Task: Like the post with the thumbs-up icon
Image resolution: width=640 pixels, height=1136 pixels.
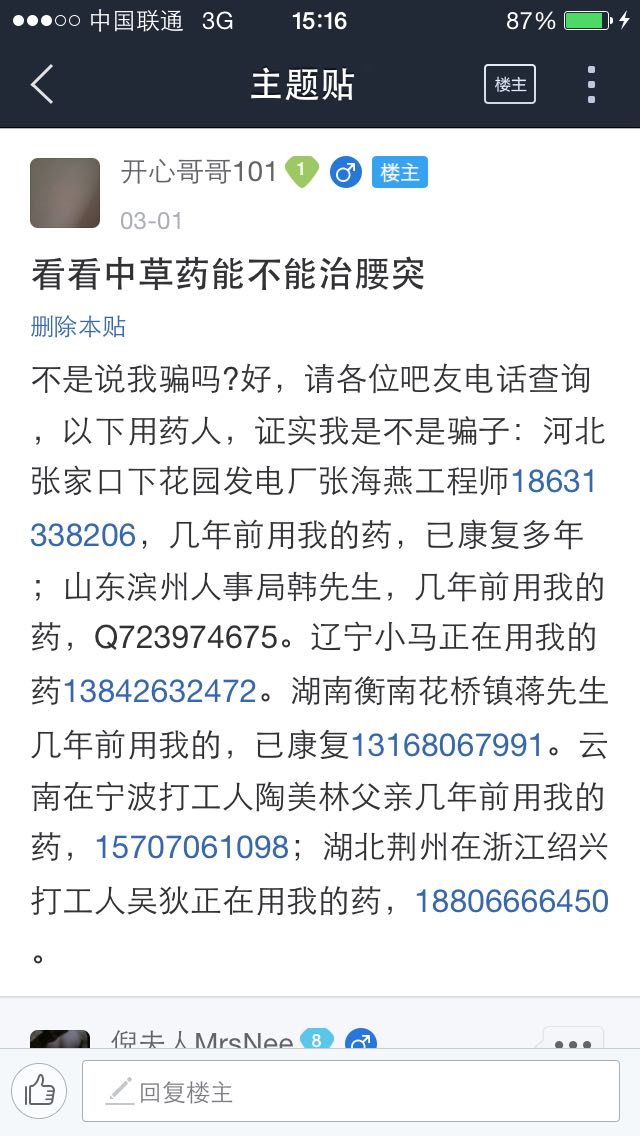Action: click(x=39, y=1091)
